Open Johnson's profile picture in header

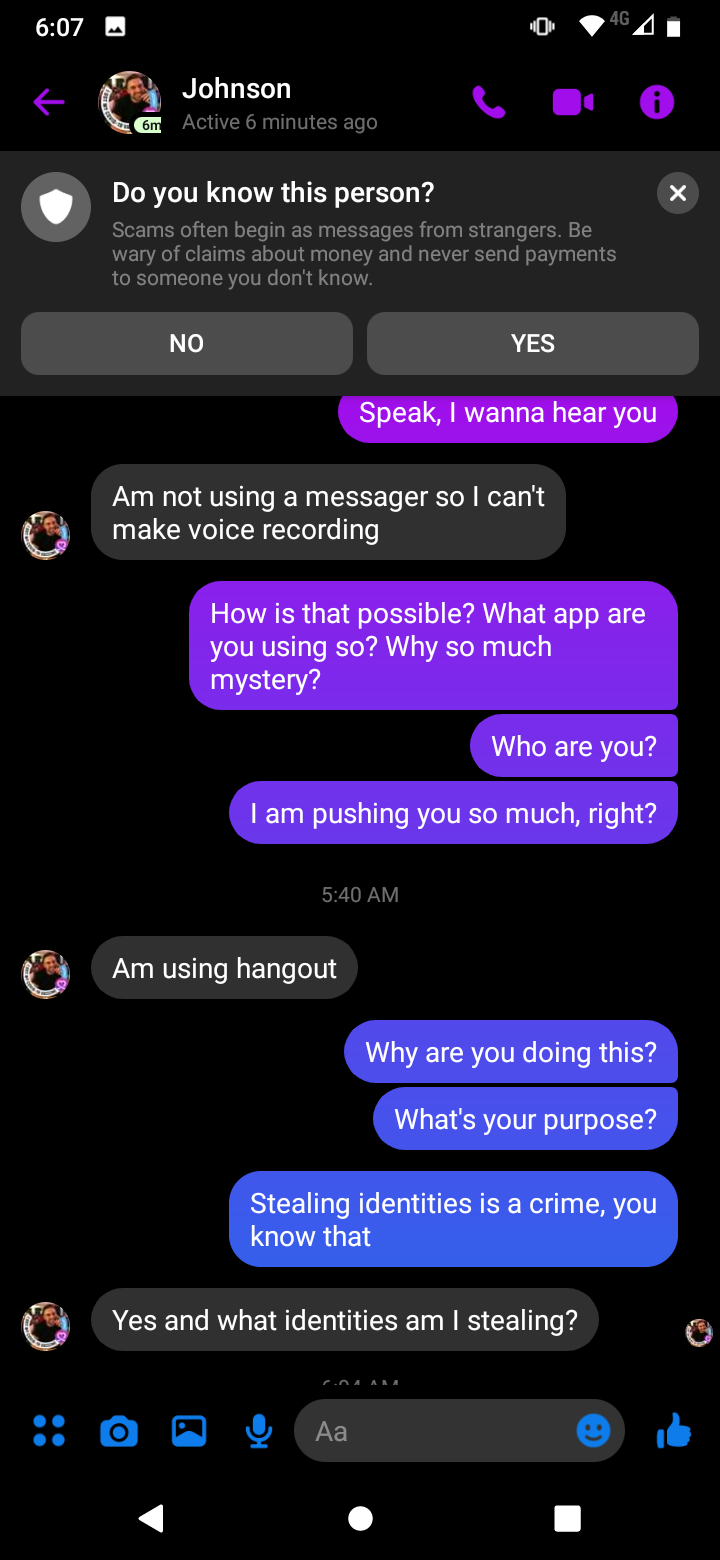[129, 102]
